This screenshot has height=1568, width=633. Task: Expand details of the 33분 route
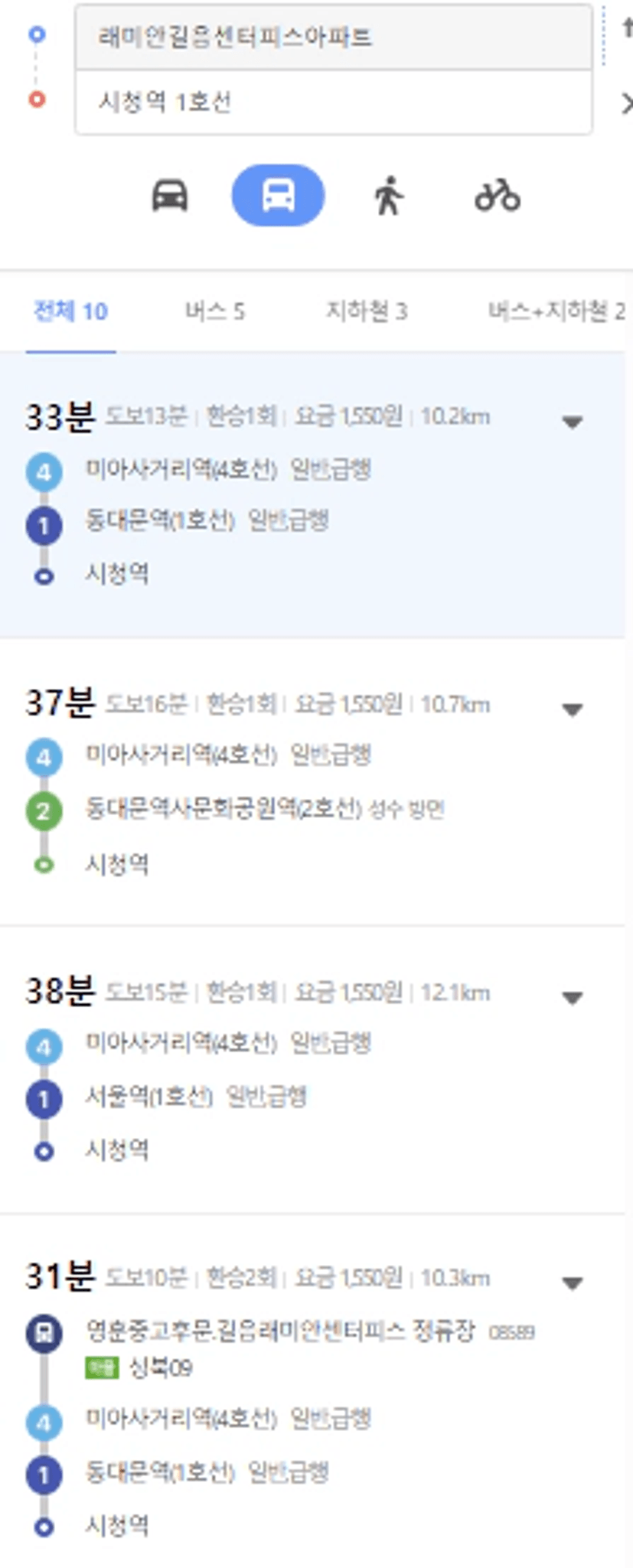click(x=572, y=422)
